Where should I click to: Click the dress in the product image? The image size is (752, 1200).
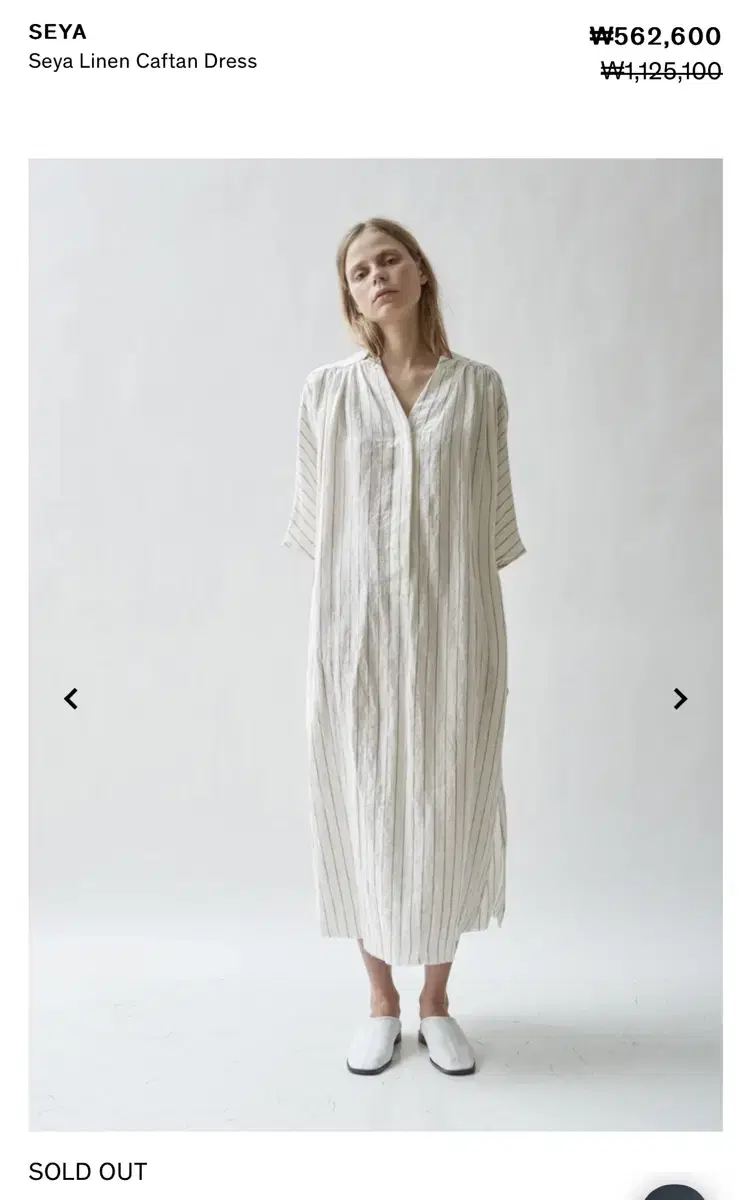[x=400, y=650]
